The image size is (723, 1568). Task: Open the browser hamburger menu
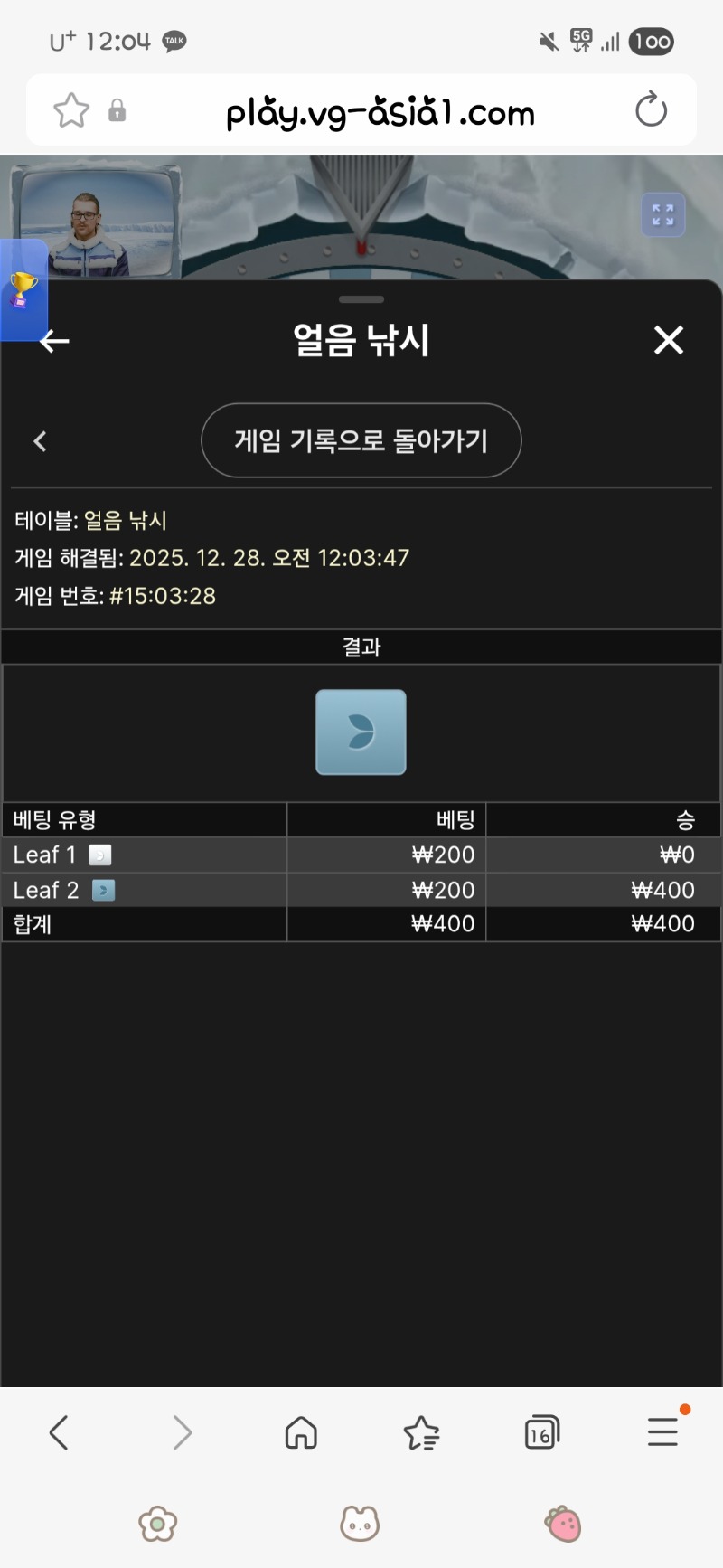(663, 1431)
